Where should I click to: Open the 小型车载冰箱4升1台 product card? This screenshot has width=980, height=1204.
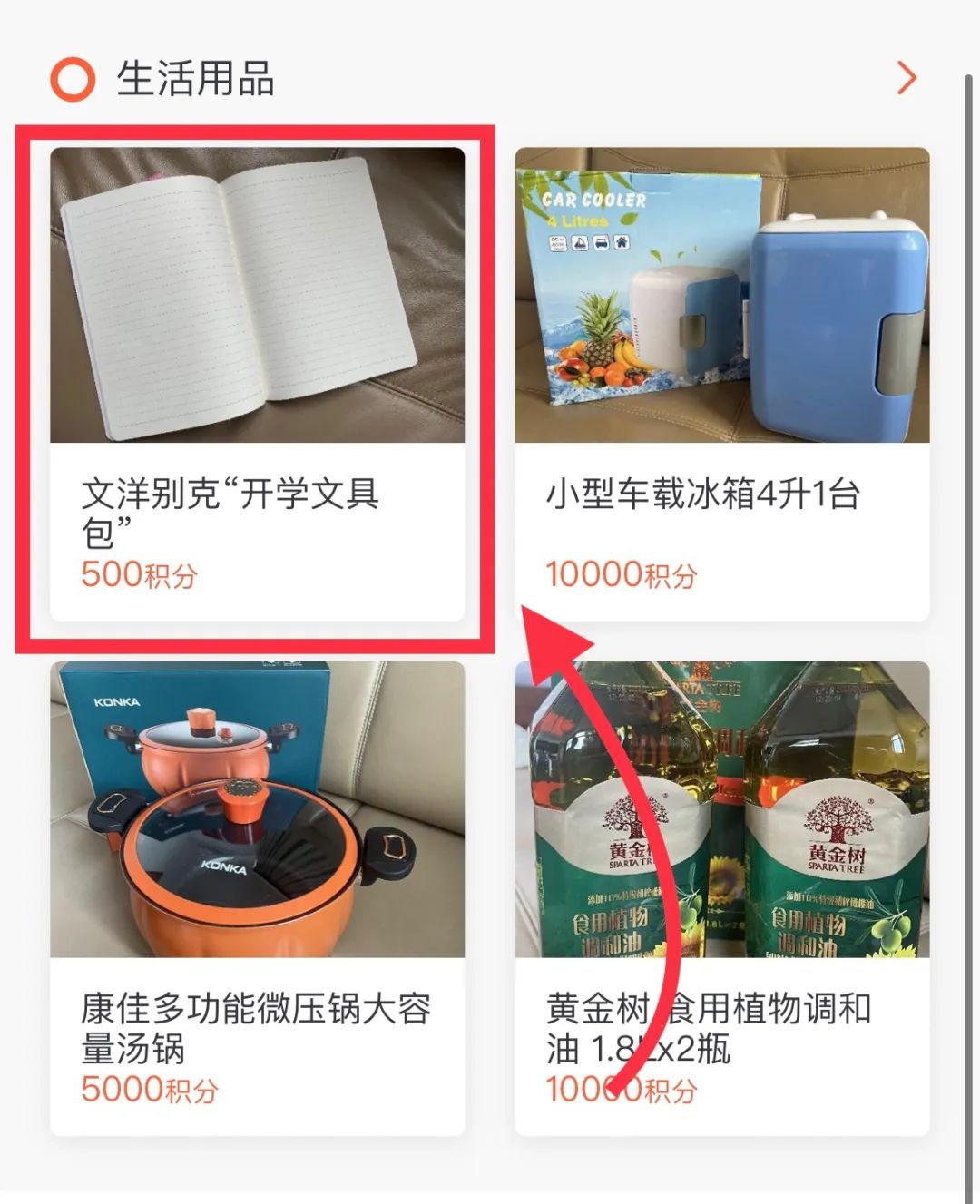(x=722, y=385)
